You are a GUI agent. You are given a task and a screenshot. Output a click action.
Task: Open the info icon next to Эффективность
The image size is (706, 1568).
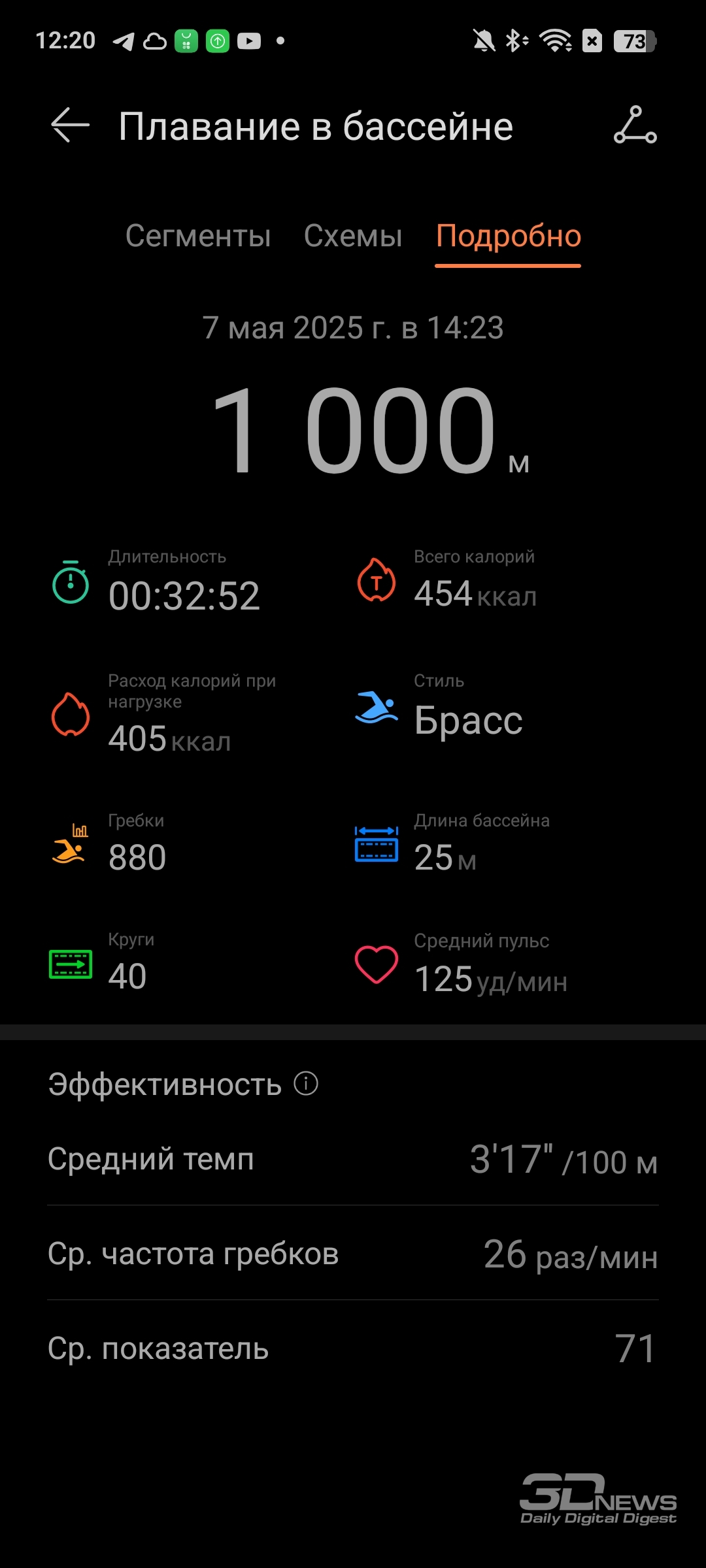click(x=306, y=1083)
